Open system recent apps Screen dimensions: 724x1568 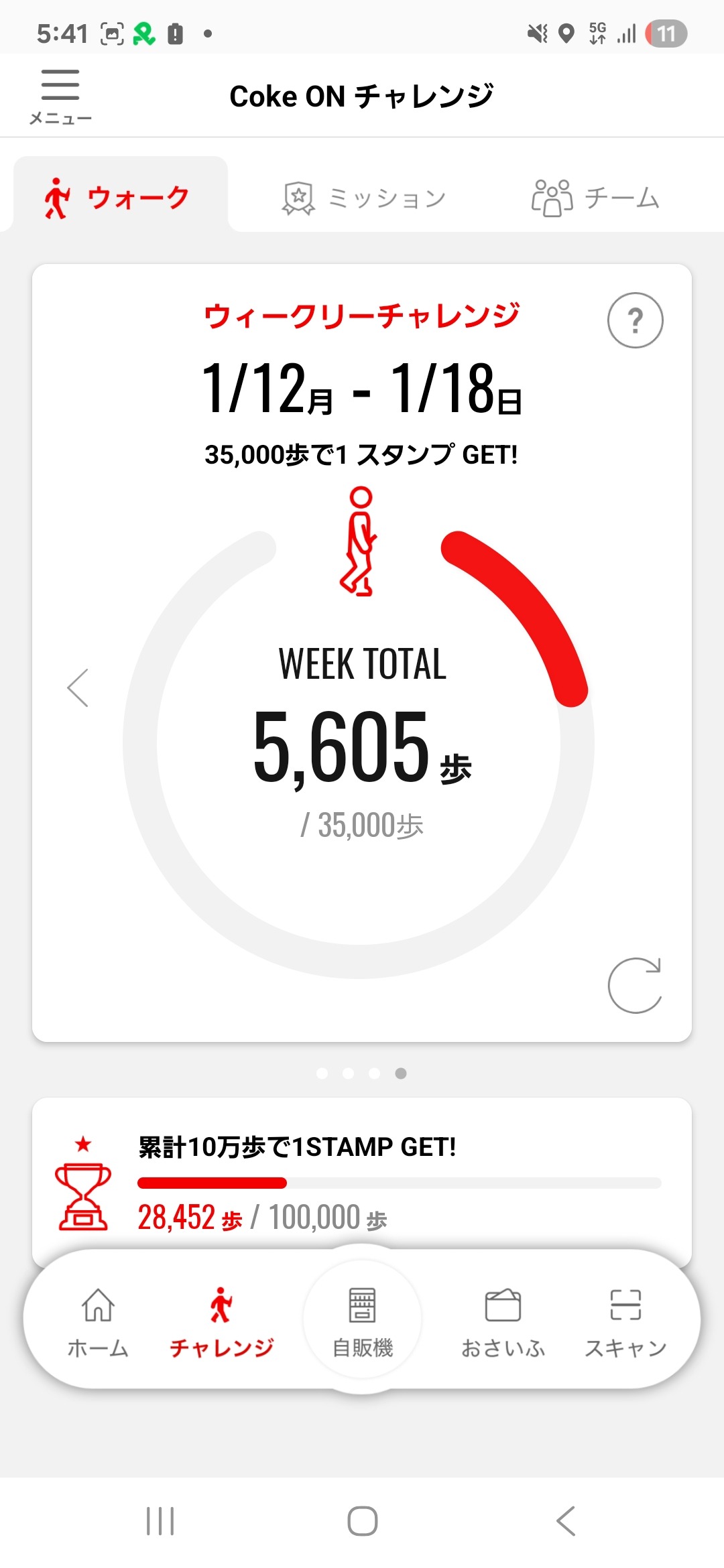(160, 1520)
